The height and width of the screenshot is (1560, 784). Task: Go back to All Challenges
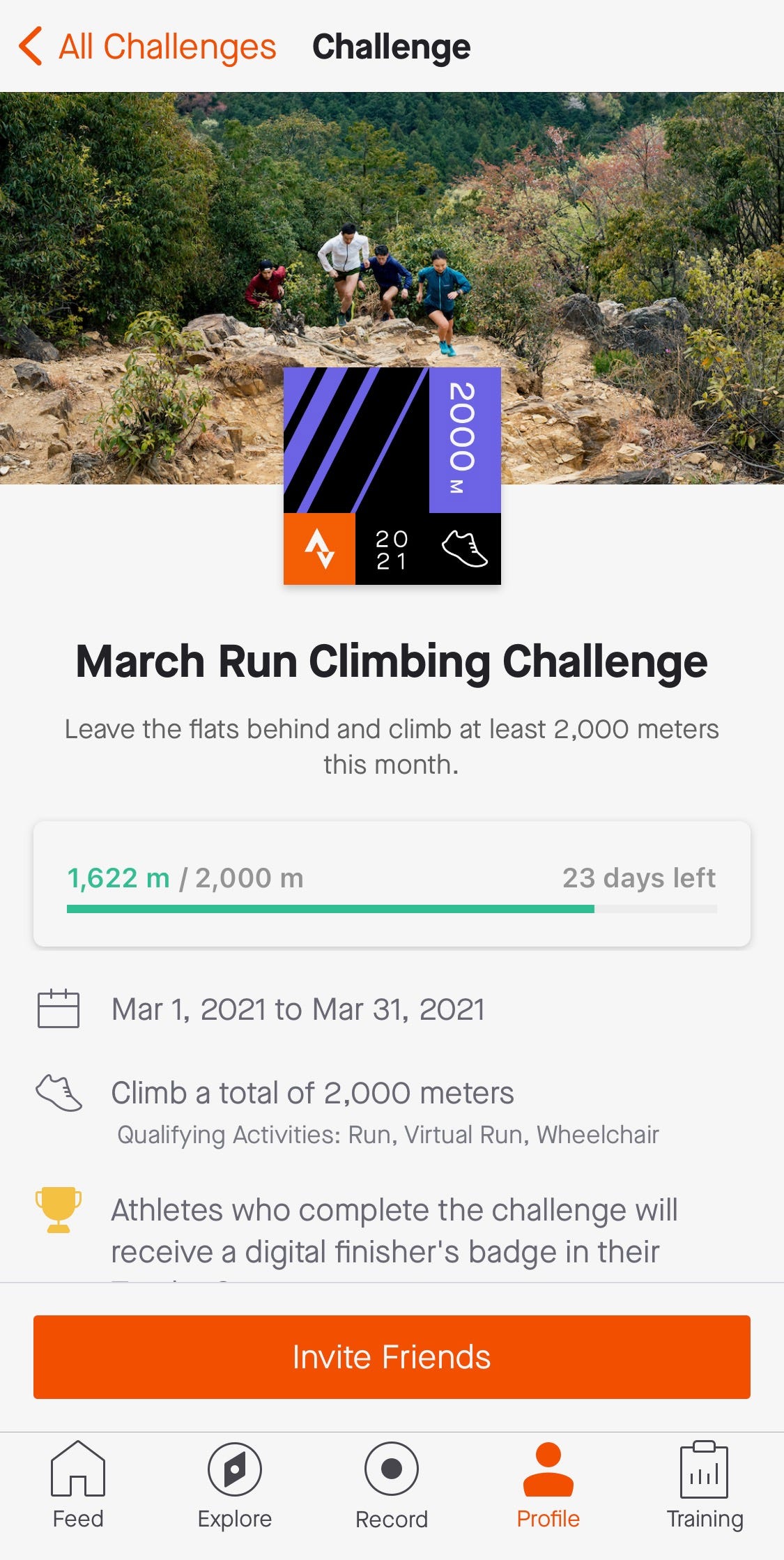click(x=148, y=47)
